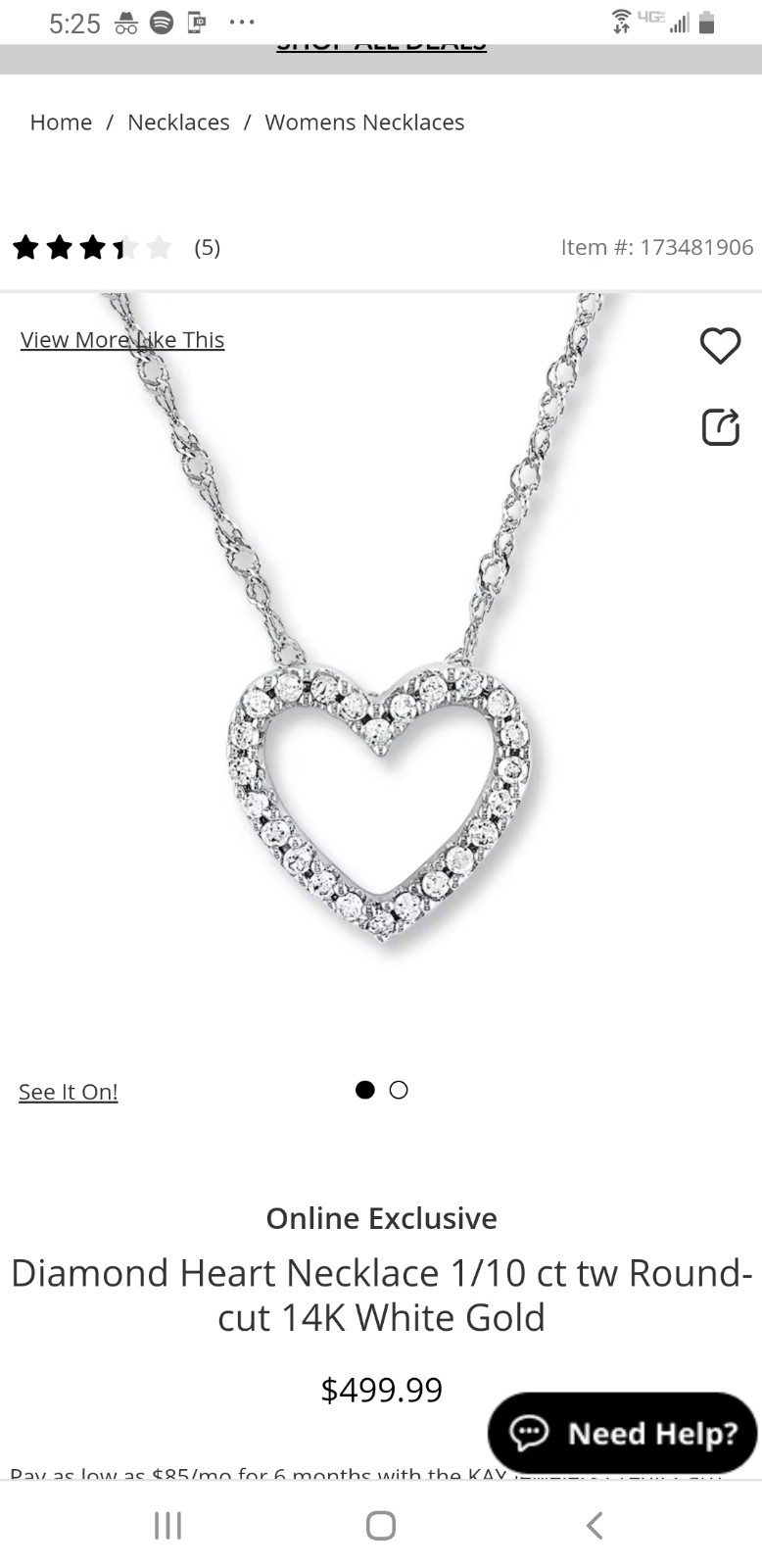Viewport: 762px width, 1568px height.
Task: Open View More Like This link
Action: (x=122, y=340)
